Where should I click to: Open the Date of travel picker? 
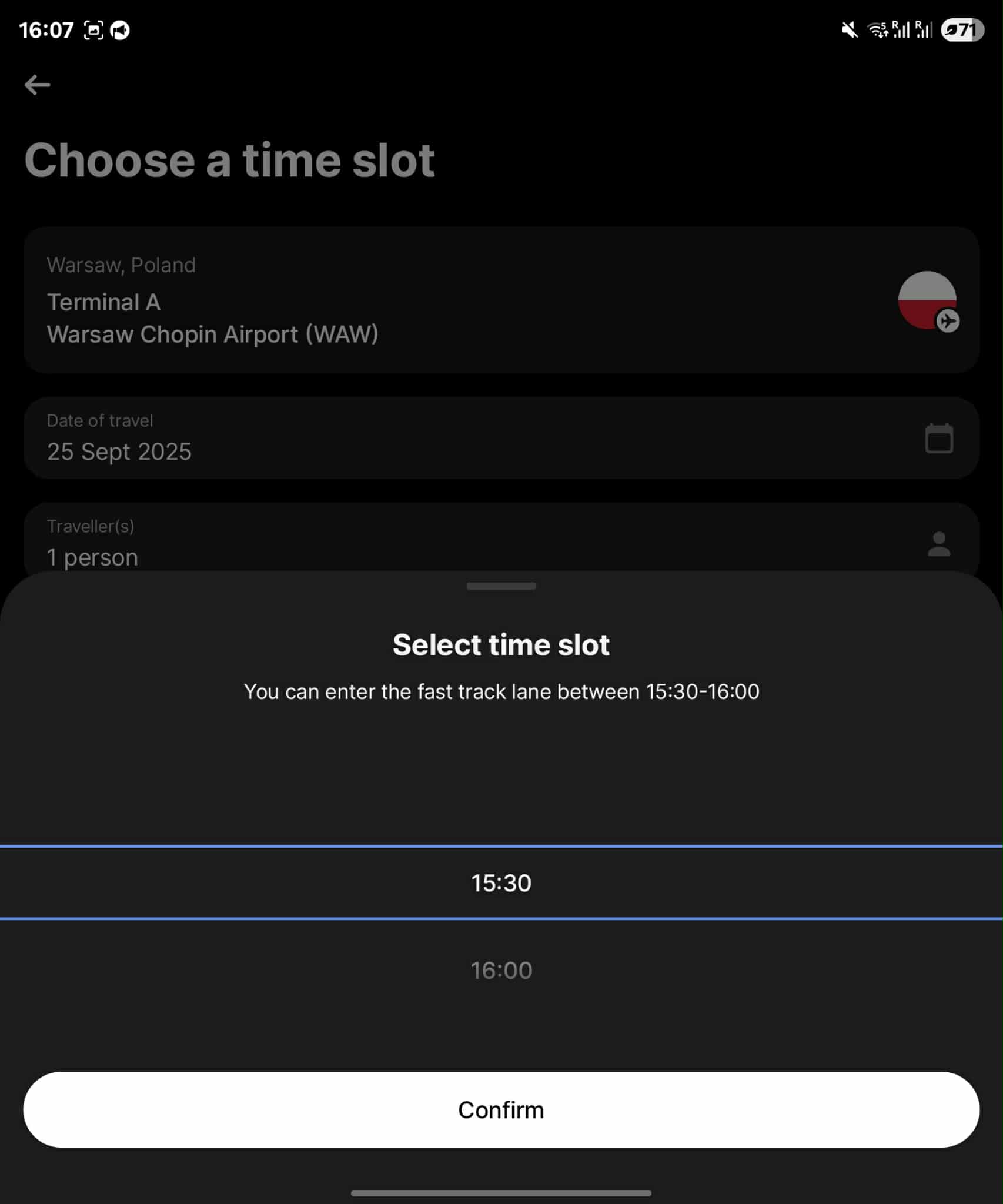(501, 438)
